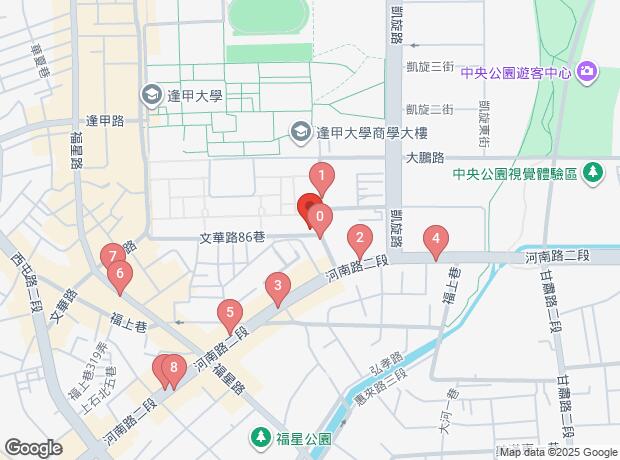The width and height of the screenshot is (620, 460).
Task: Open map marker number 2
Action: 360,241
